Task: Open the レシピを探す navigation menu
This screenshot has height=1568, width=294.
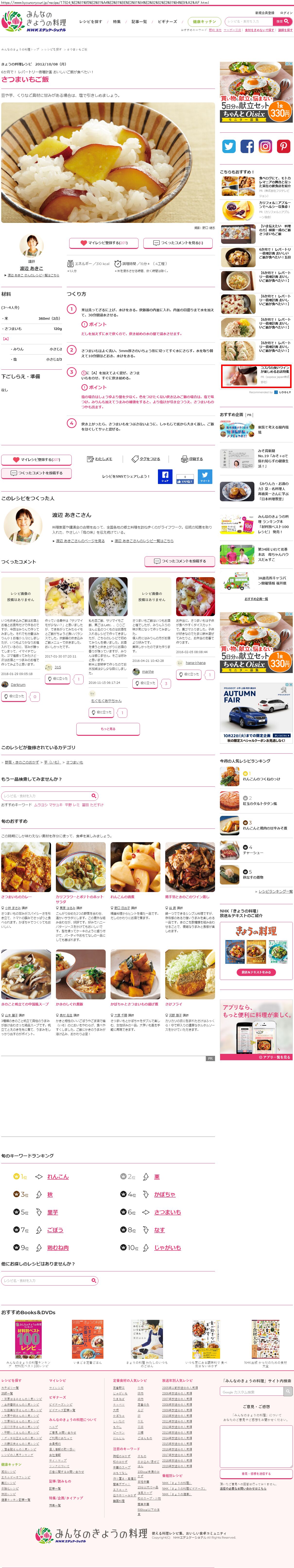Action: [90, 21]
